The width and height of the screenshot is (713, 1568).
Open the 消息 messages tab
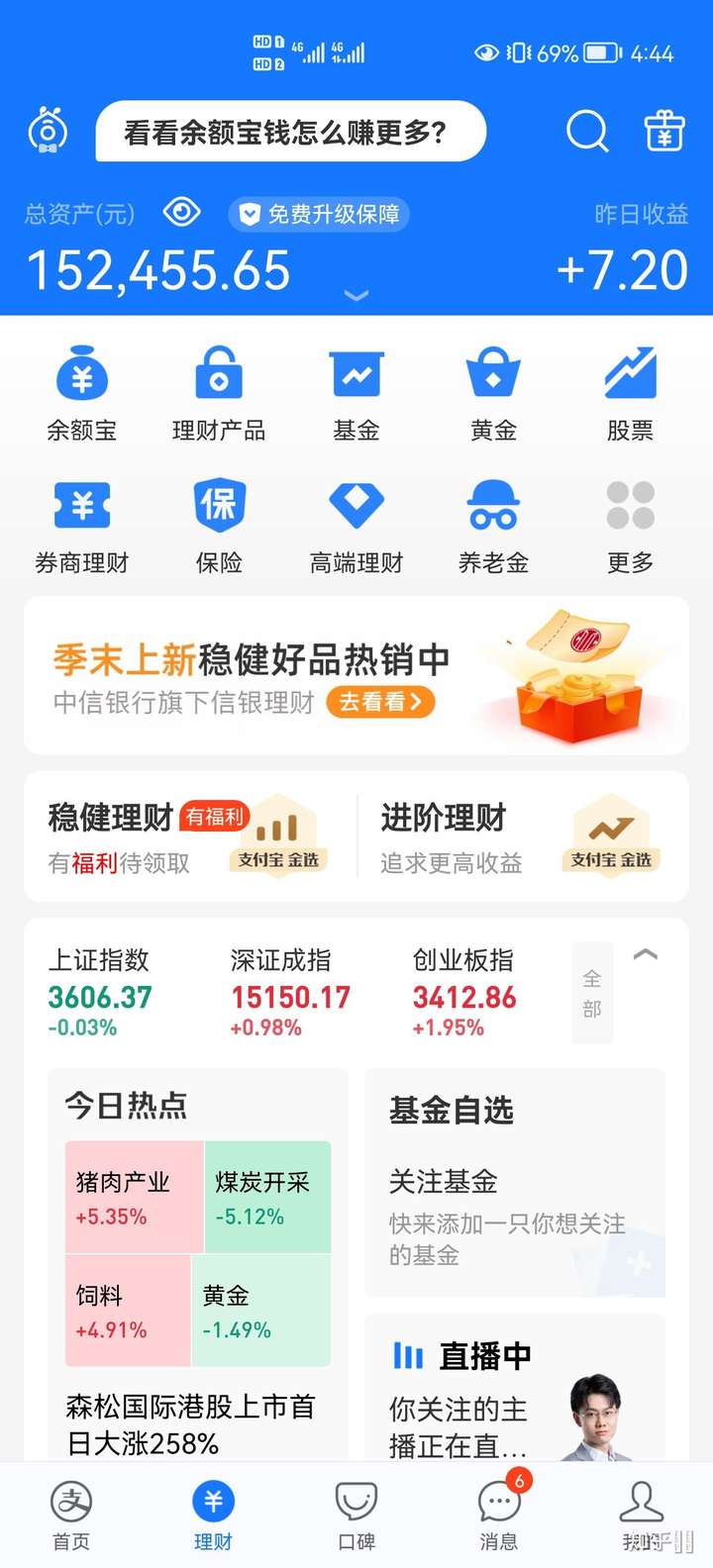pyautogui.click(x=497, y=1515)
